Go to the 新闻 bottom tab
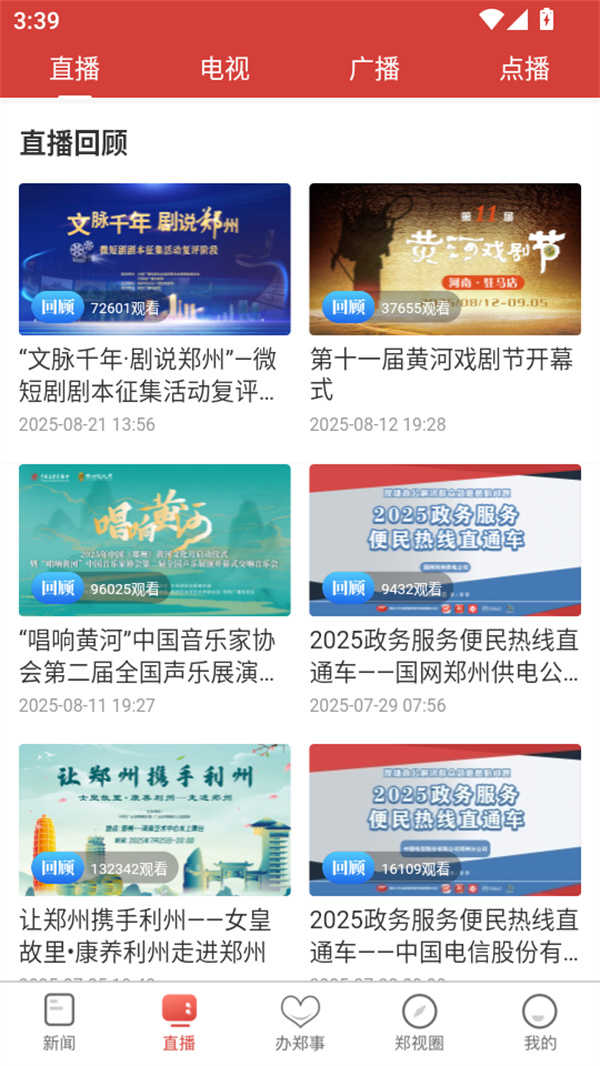The image size is (600, 1066). pyautogui.click(x=59, y=1022)
